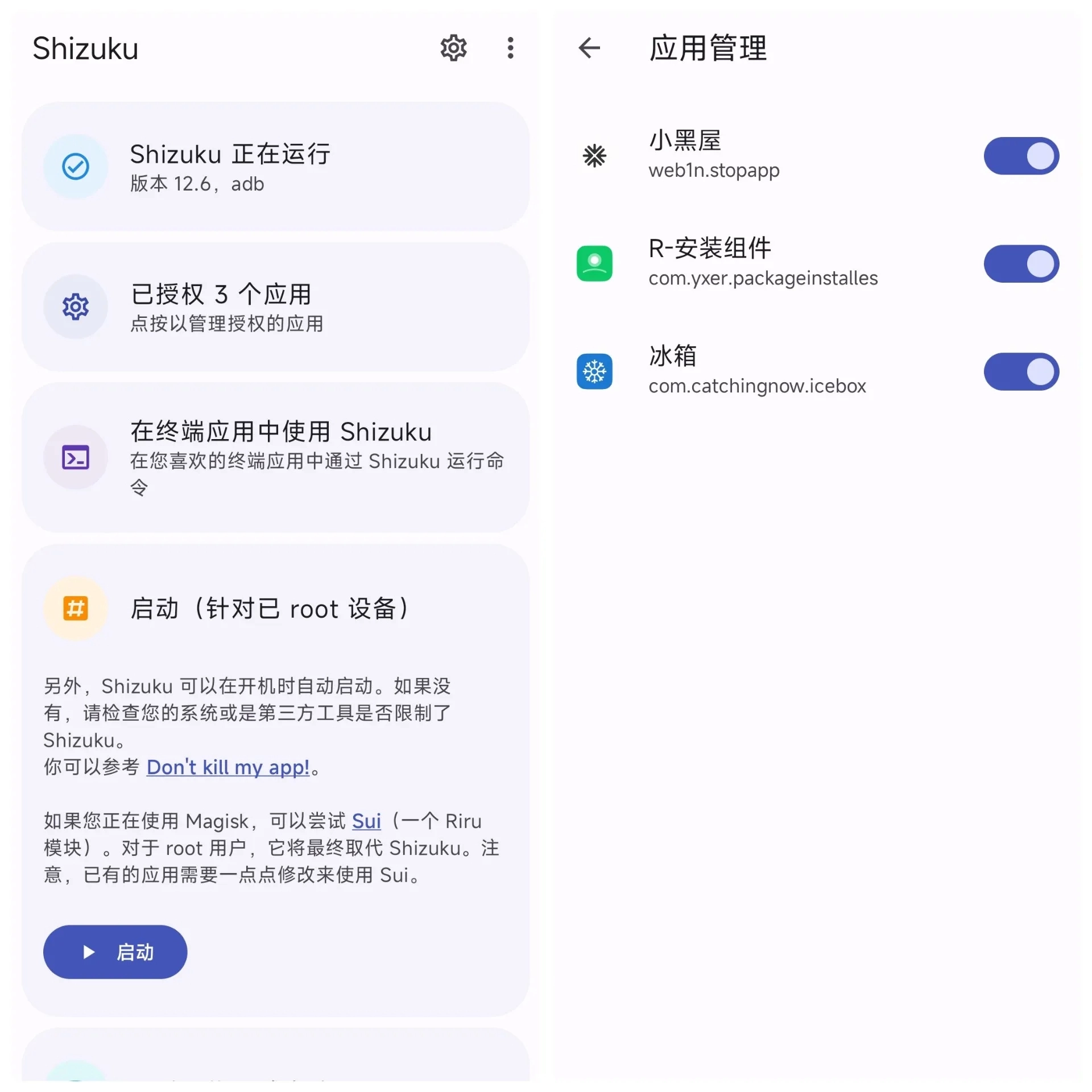This screenshot has width=1092, height=1092.
Task: Open Shizuku settings gear icon
Action: tap(453, 48)
